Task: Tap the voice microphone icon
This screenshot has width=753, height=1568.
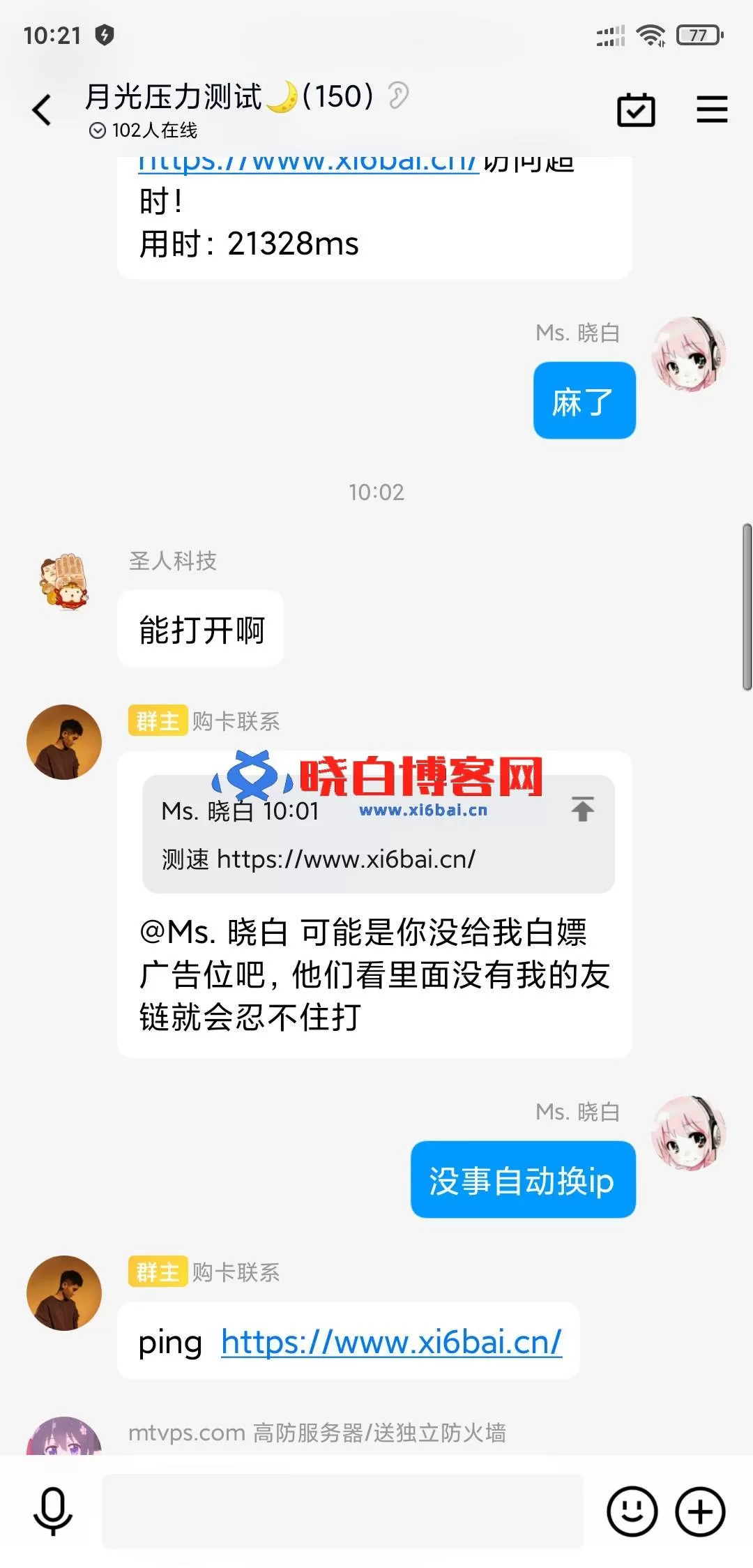Action: [x=53, y=1512]
